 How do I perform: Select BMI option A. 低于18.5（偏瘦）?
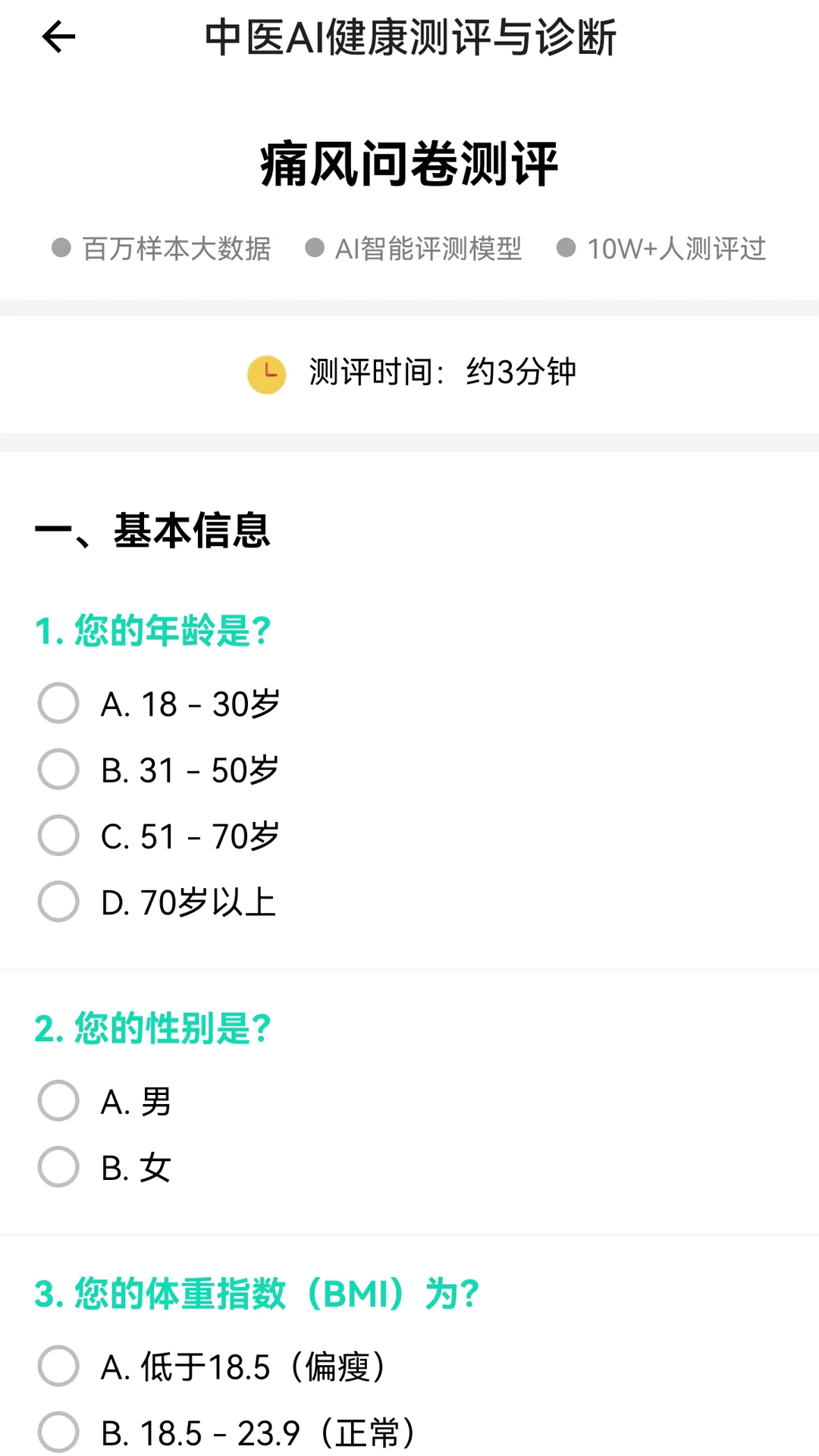(58, 1367)
